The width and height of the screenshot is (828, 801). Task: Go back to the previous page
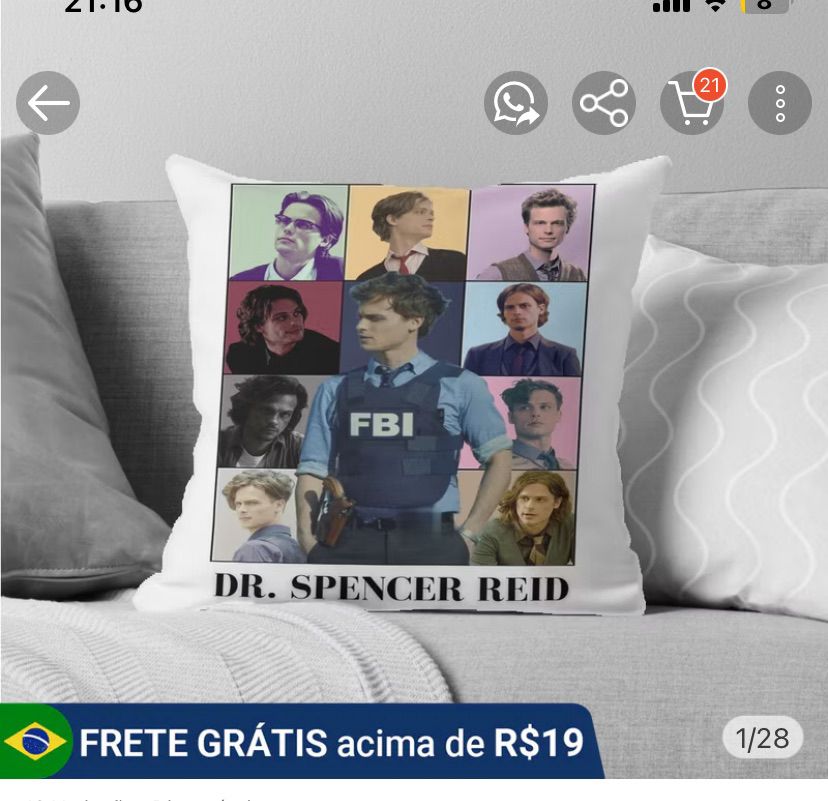point(48,103)
